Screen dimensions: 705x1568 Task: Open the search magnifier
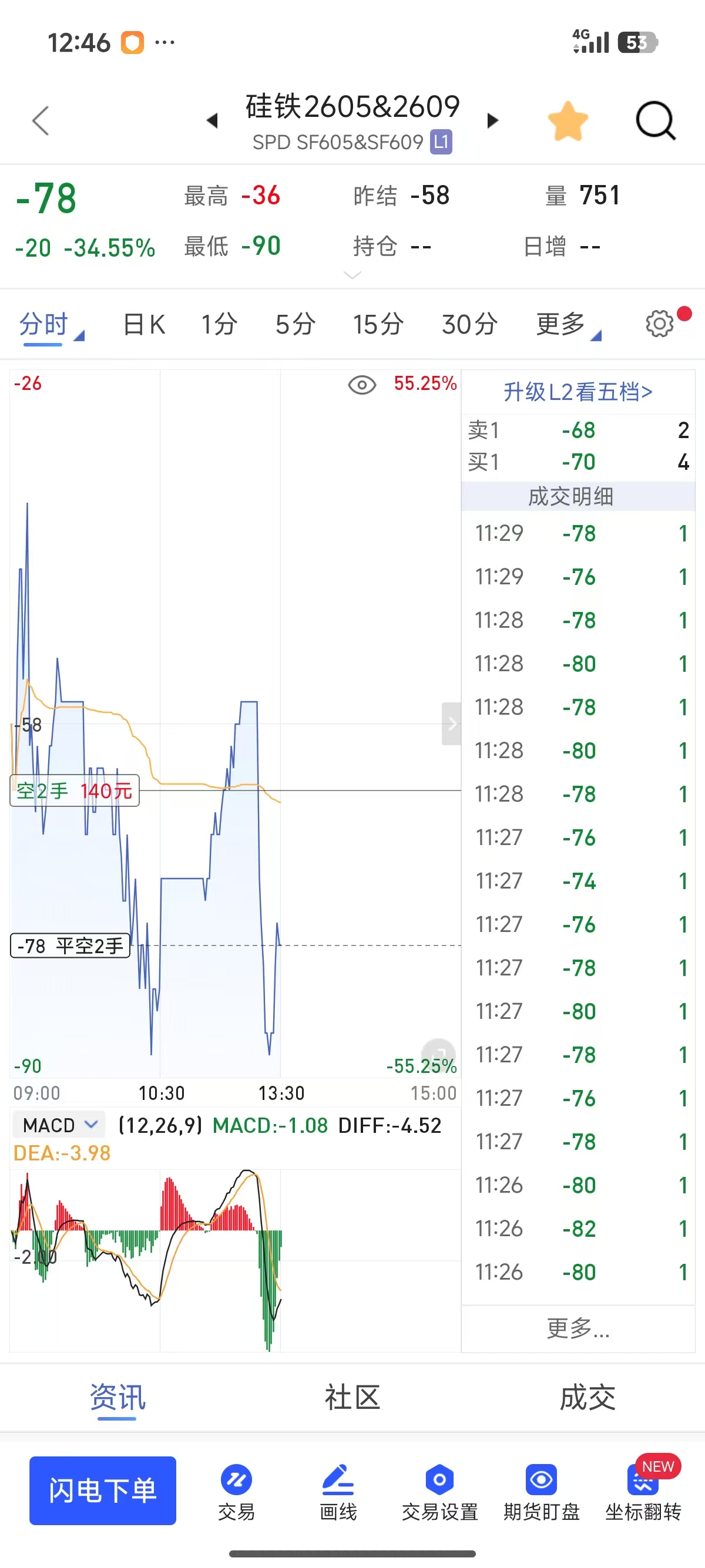pos(656,120)
